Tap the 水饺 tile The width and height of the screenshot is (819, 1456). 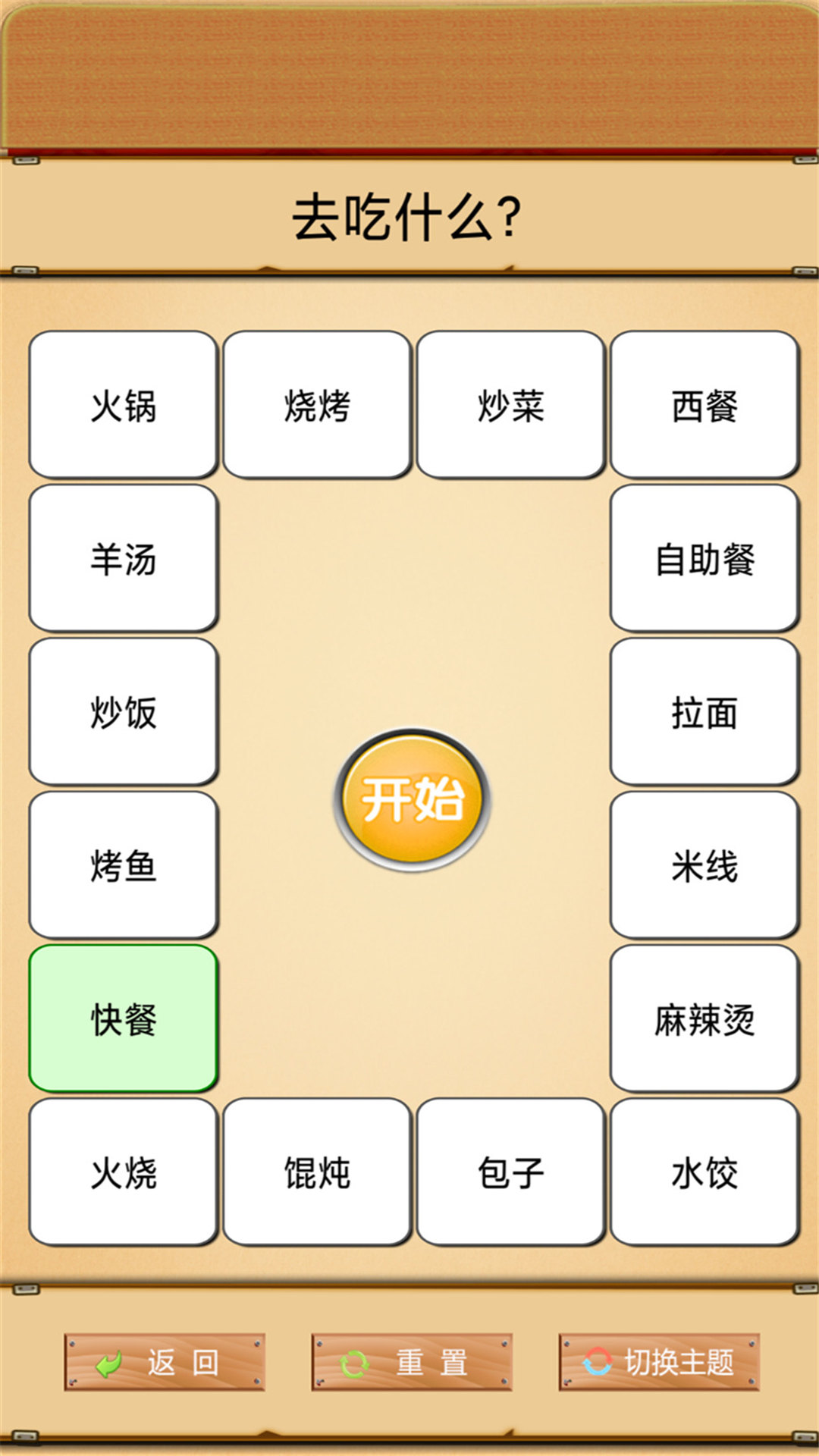point(704,1172)
